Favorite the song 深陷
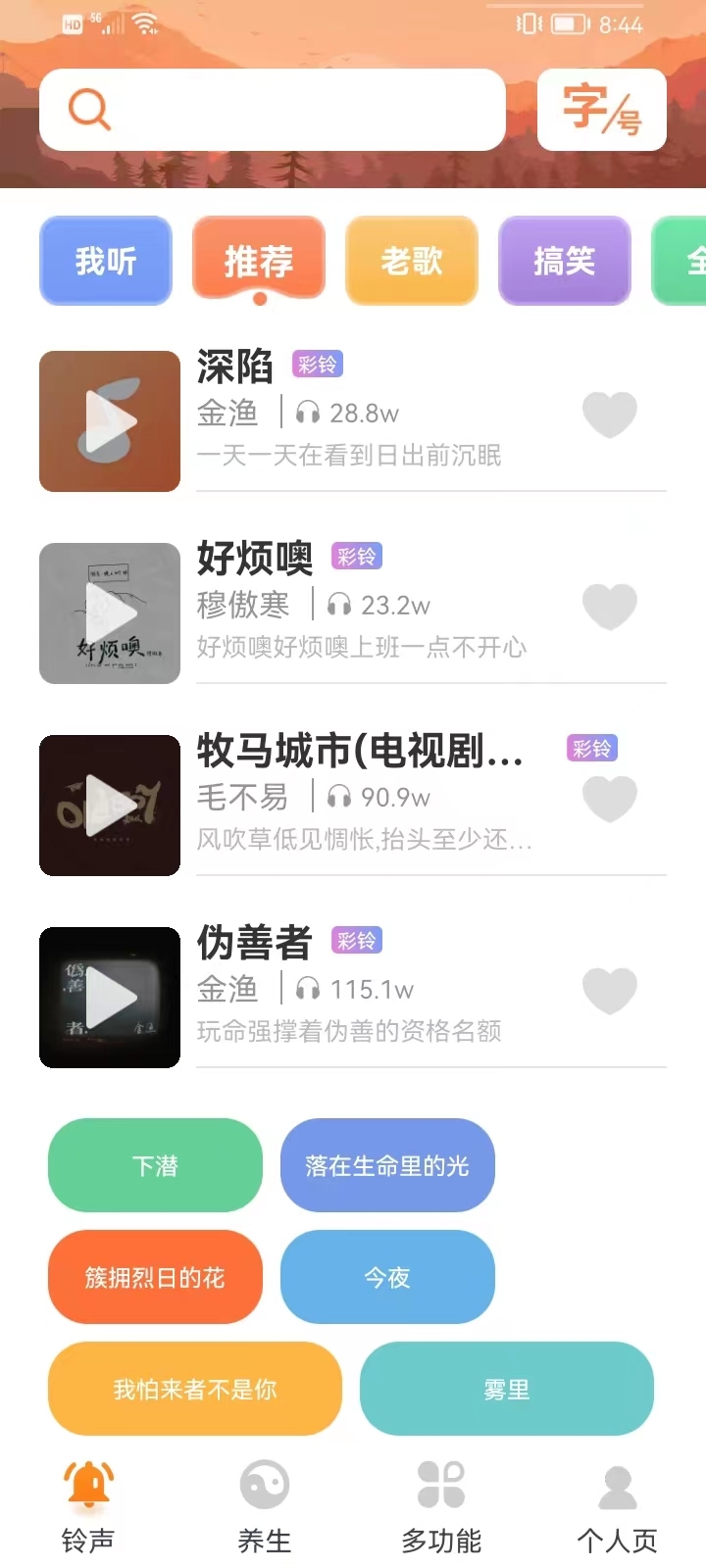706x1568 pixels. pos(610,414)
